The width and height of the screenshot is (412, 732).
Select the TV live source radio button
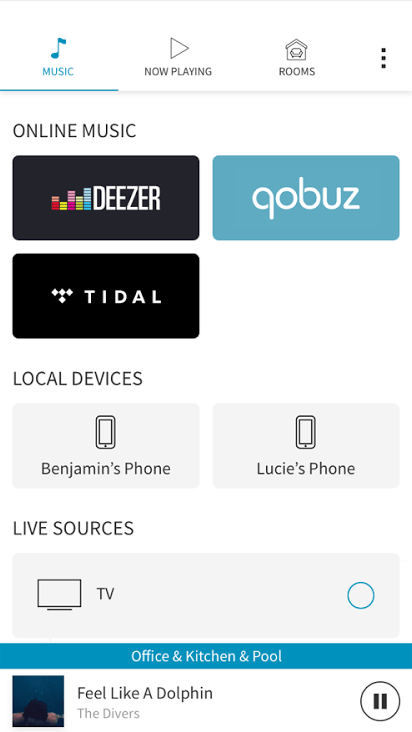(x=361, y=595)
